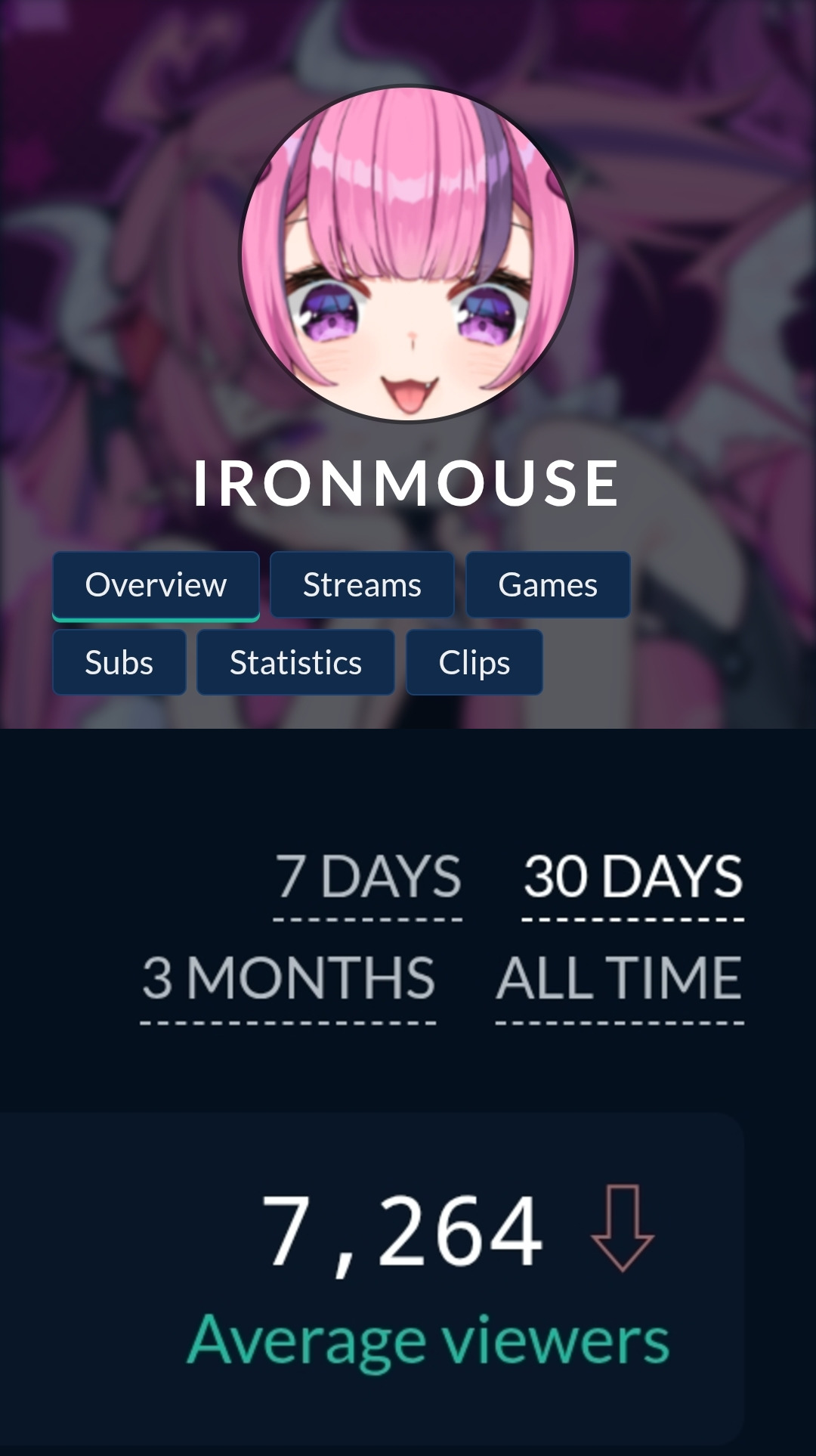Select the 7 DAYS time range
816x1456 pixels.
point(368,877)
